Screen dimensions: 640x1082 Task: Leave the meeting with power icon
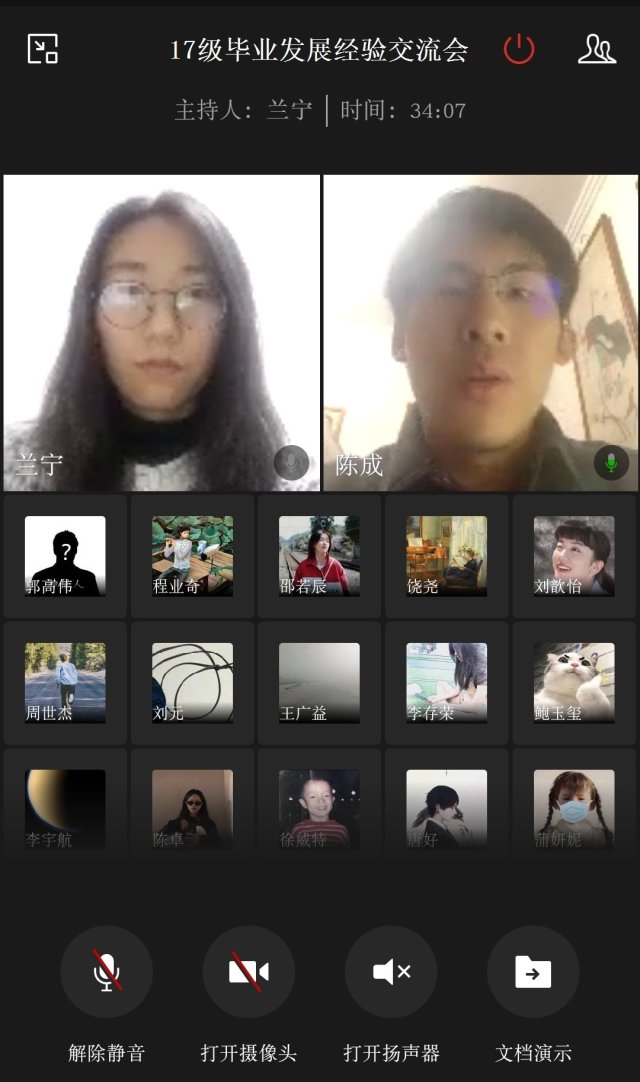[519, 49]
